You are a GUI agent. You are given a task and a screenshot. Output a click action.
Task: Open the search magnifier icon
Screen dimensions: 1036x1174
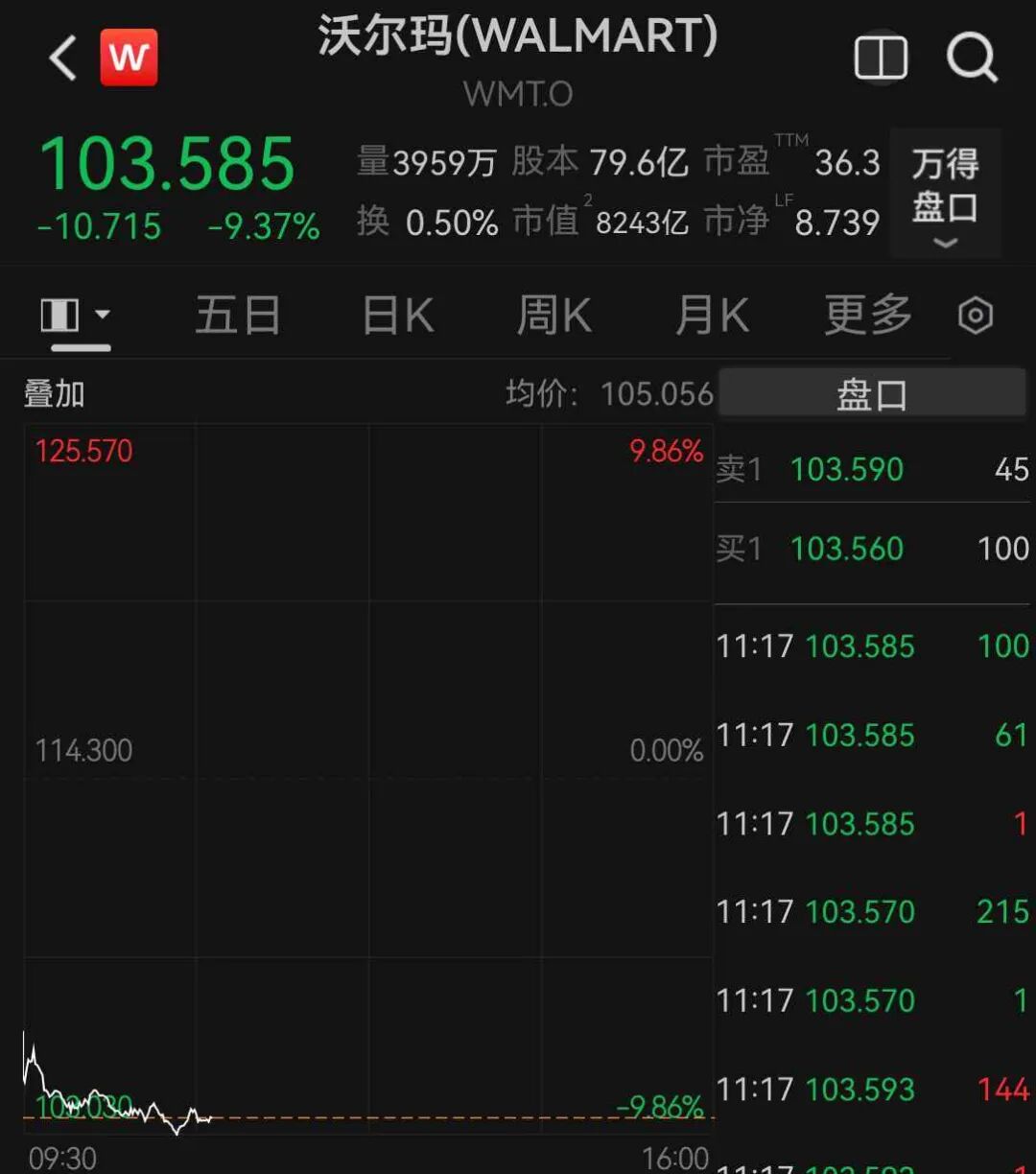click(x=972, y=58)
